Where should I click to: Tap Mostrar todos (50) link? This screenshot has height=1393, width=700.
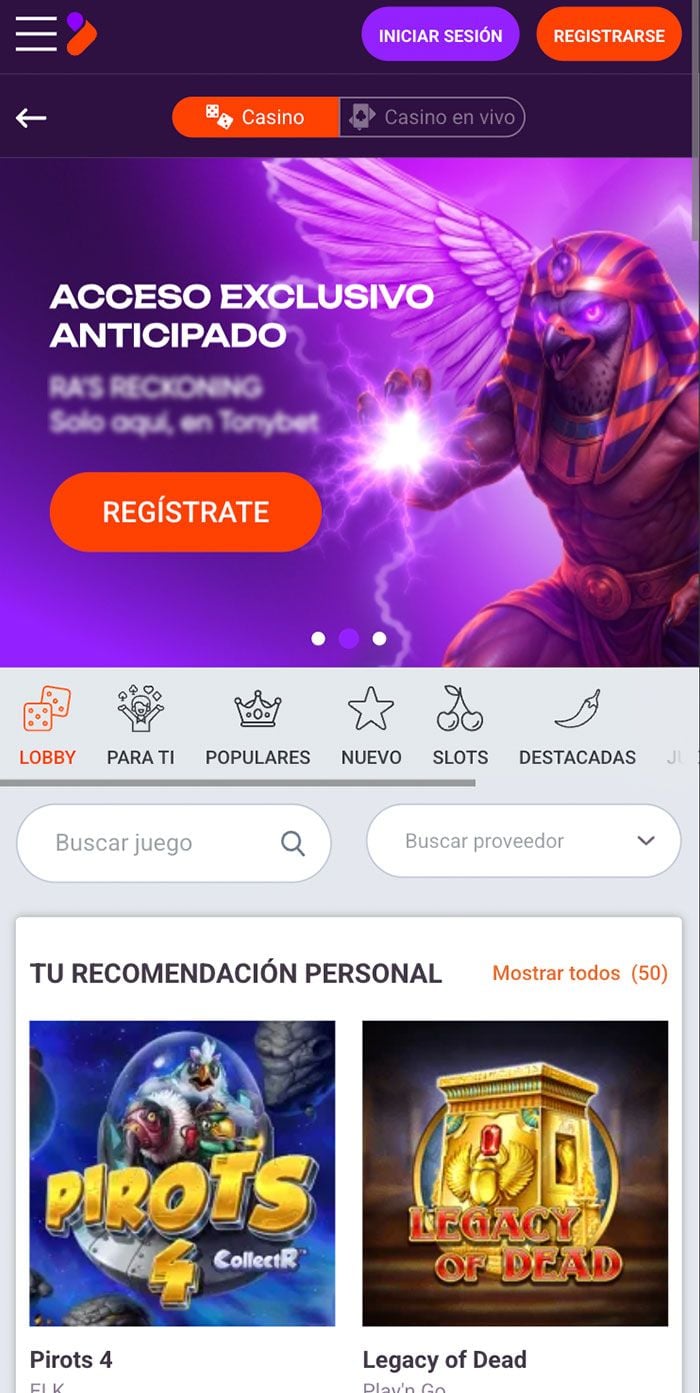tap(580, 973)
